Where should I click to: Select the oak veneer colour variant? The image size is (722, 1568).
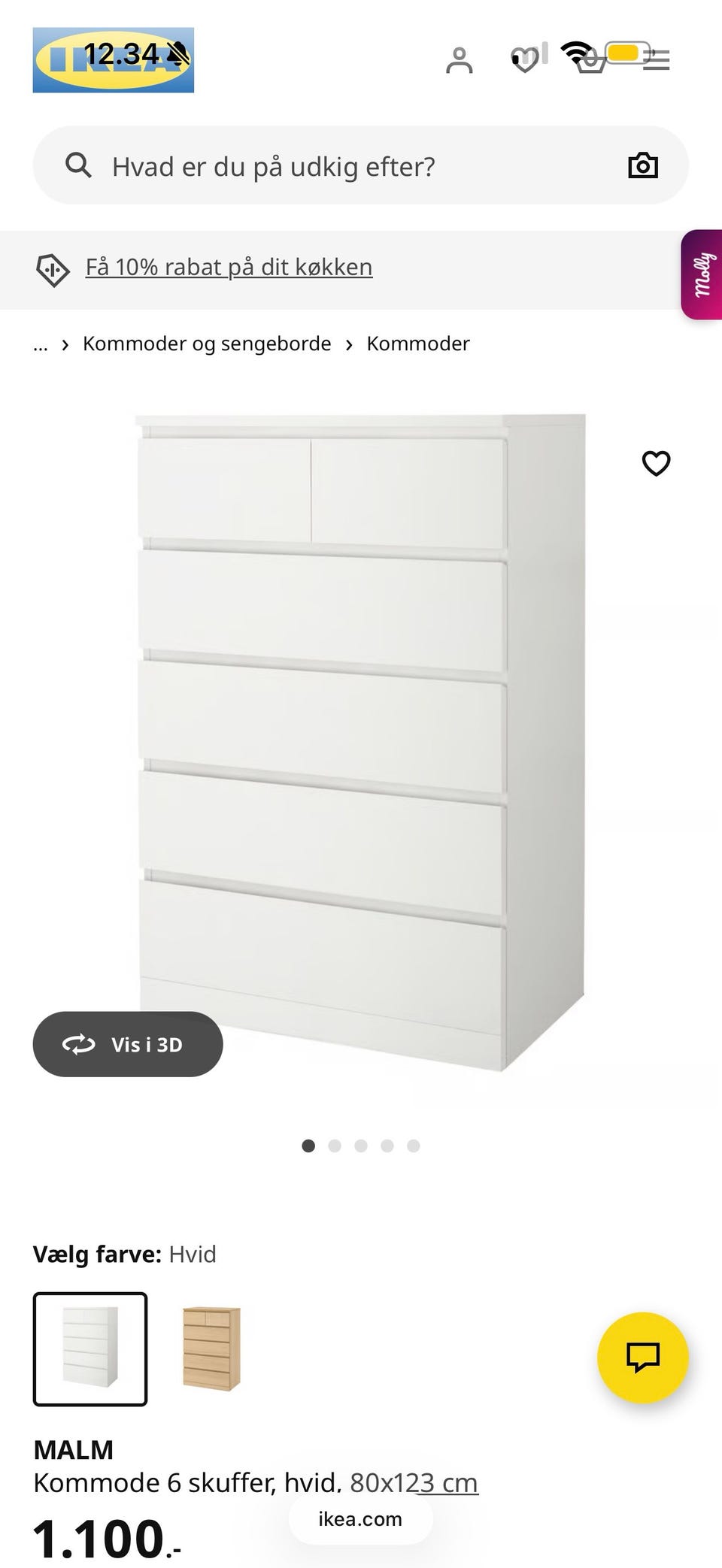point(211,1349)
